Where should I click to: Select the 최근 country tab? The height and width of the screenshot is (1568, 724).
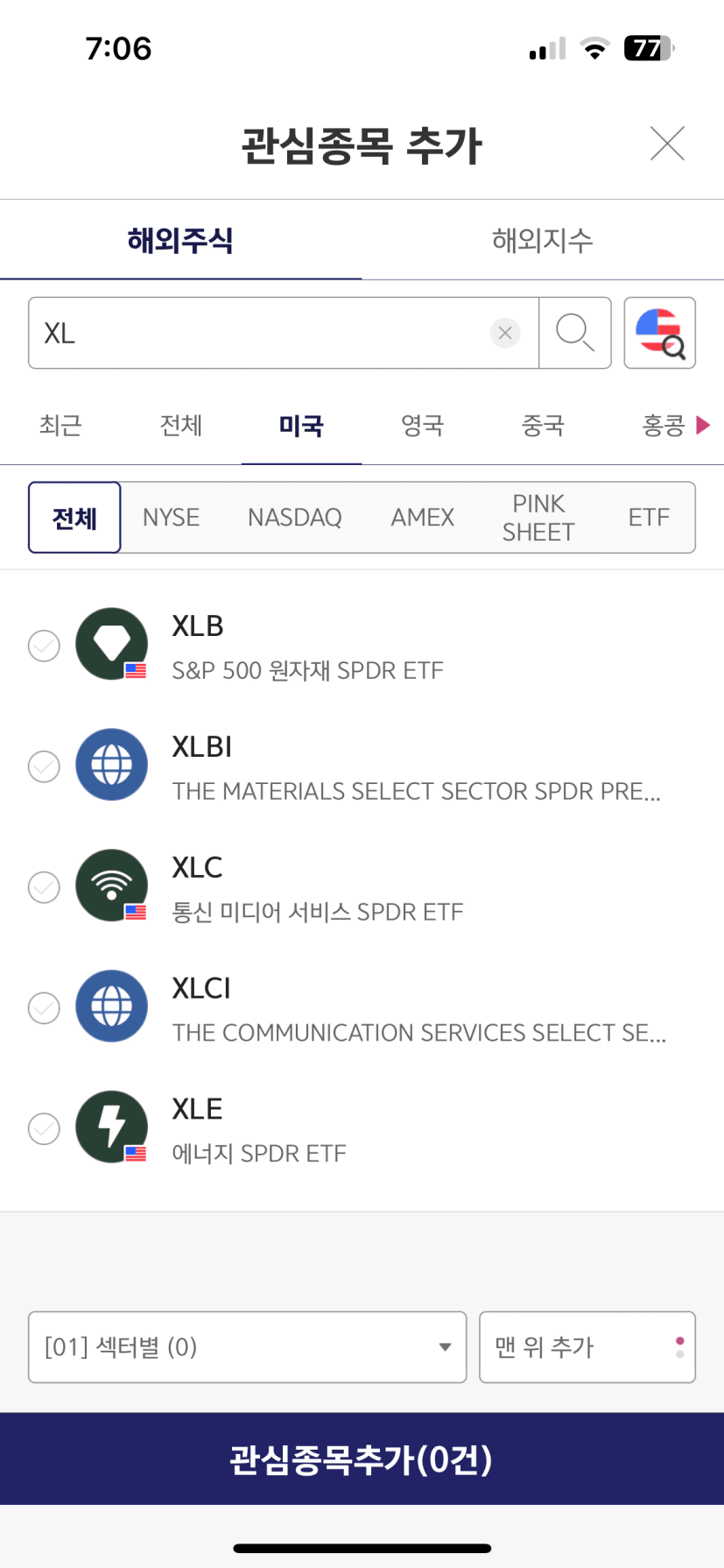(x=60, y=426)
